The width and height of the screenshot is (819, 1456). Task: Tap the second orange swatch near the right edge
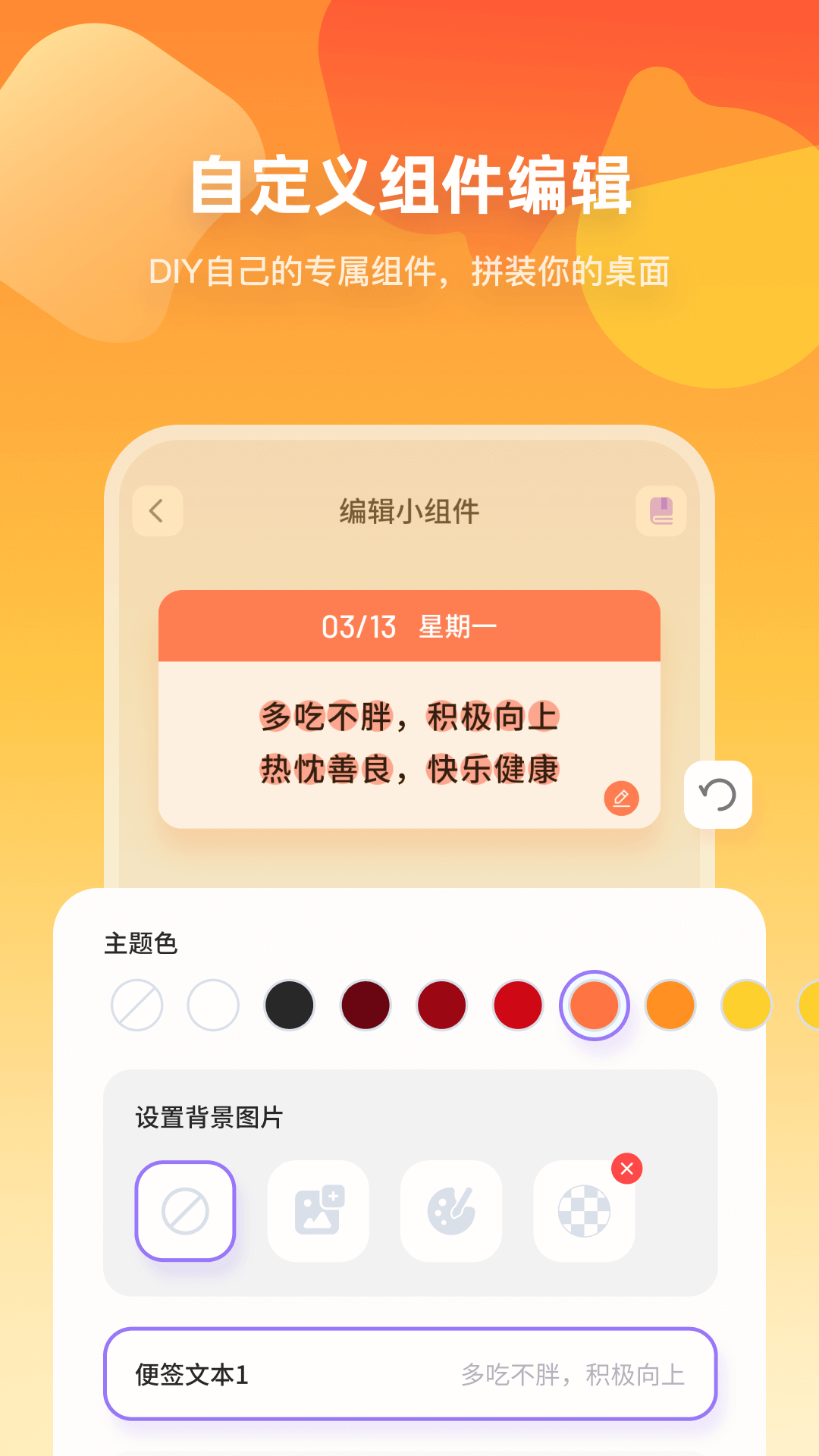pos(670,1005)
